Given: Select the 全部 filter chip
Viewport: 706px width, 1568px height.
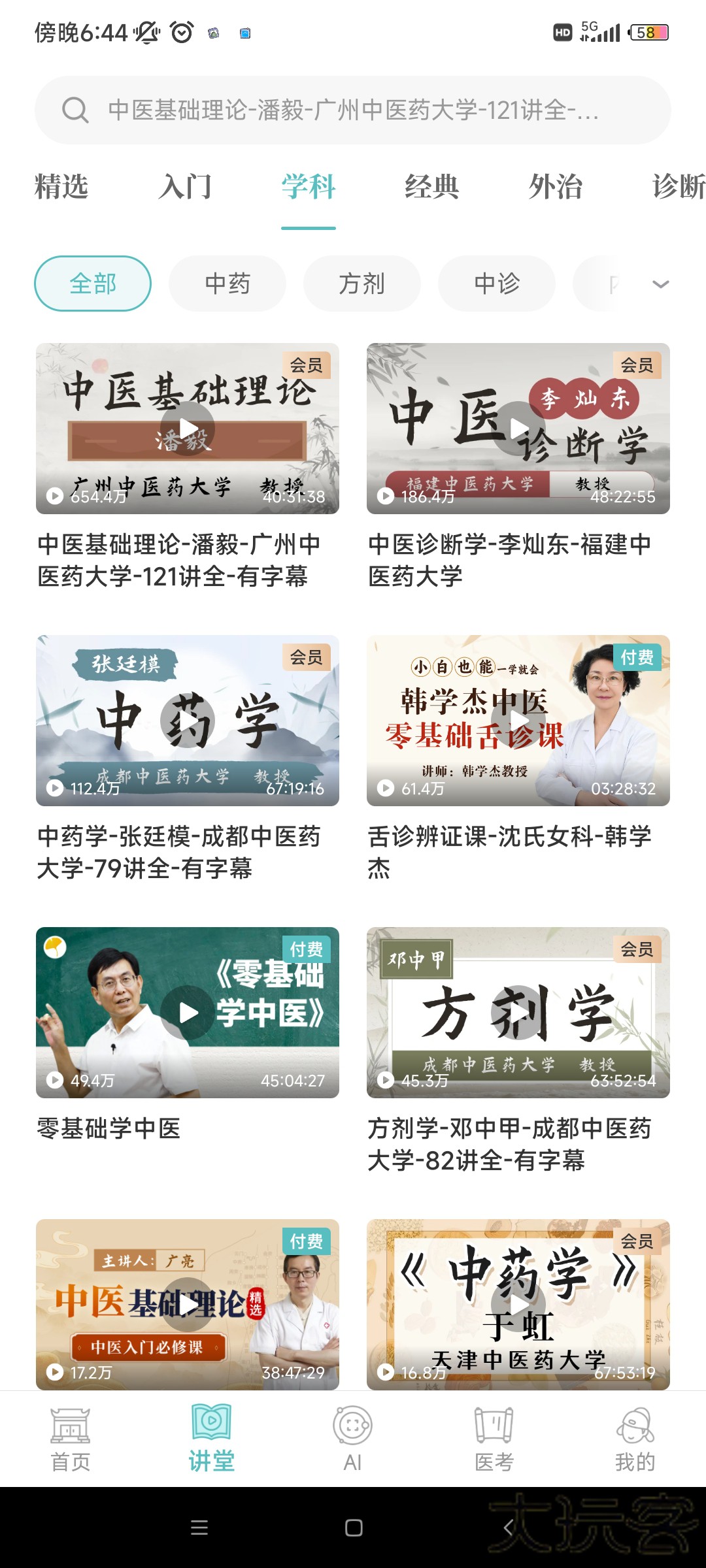Looking at the screenshot, I should point(92,284).
